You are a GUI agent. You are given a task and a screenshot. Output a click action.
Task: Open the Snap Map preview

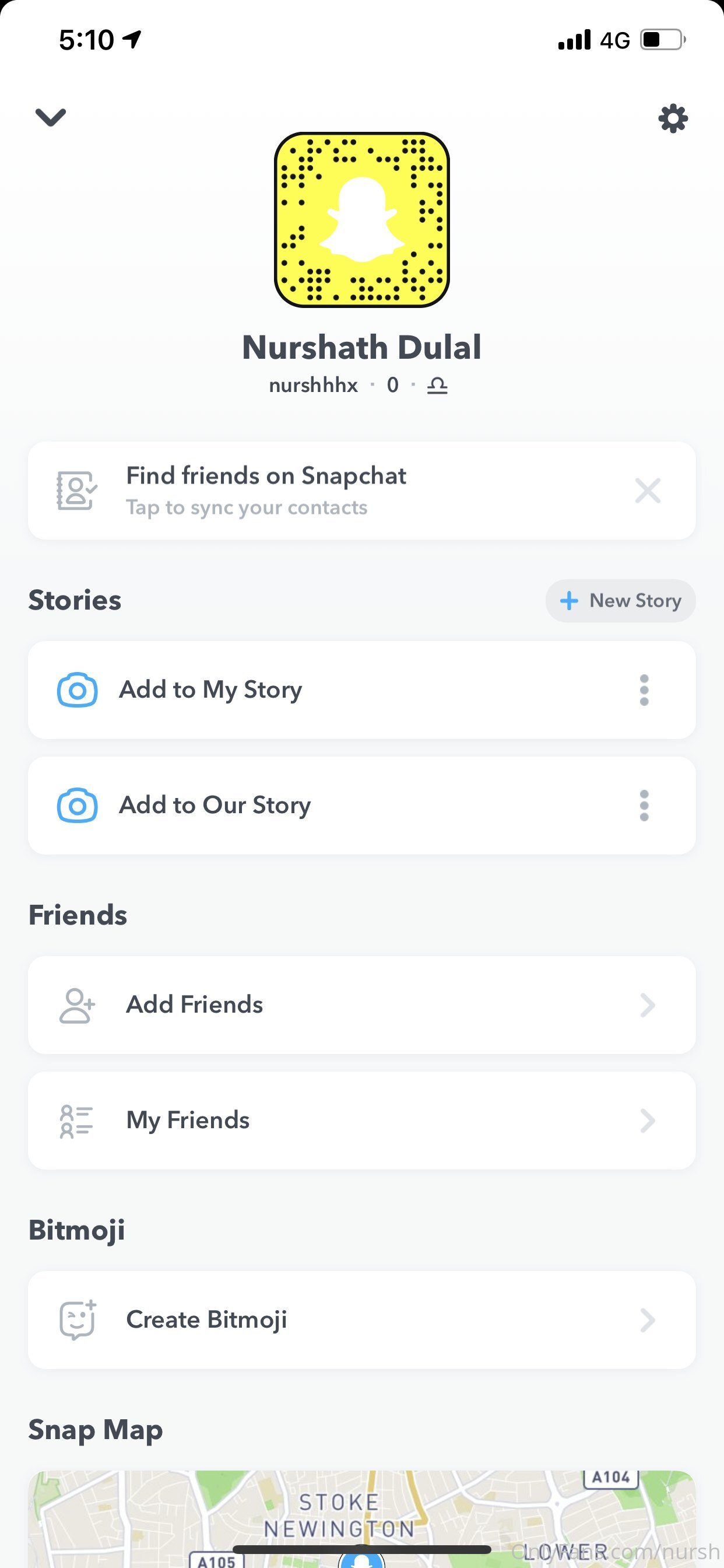pyautogui.click(x=361, y=1510)
